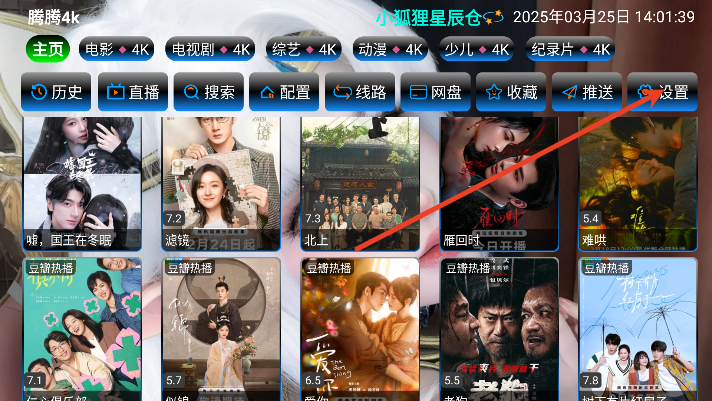The image size is (712, 401).
Task: Select the 综艺 4K category
Action: [304, 49]
